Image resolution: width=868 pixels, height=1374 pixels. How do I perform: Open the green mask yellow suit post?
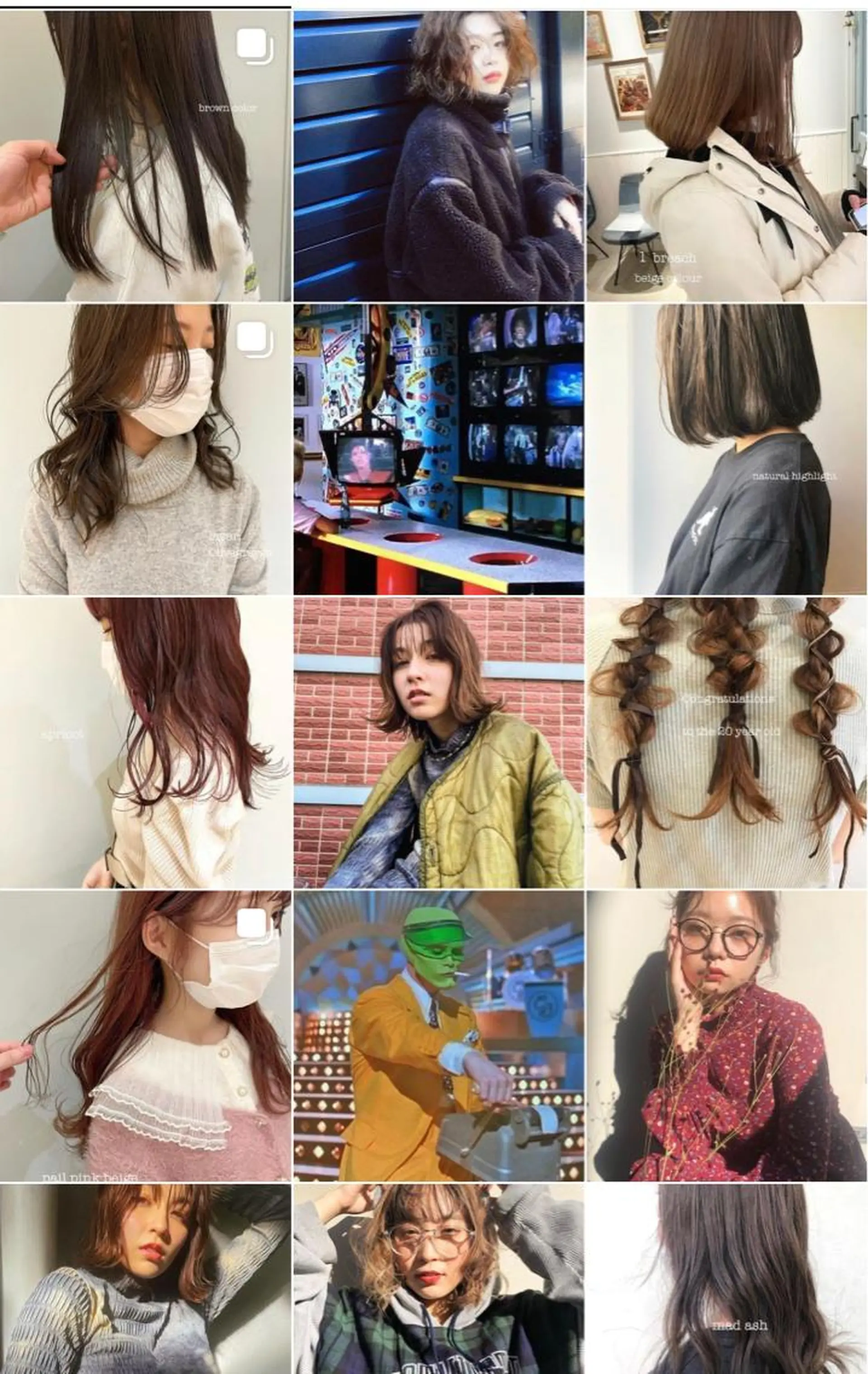pos(438,1036)
